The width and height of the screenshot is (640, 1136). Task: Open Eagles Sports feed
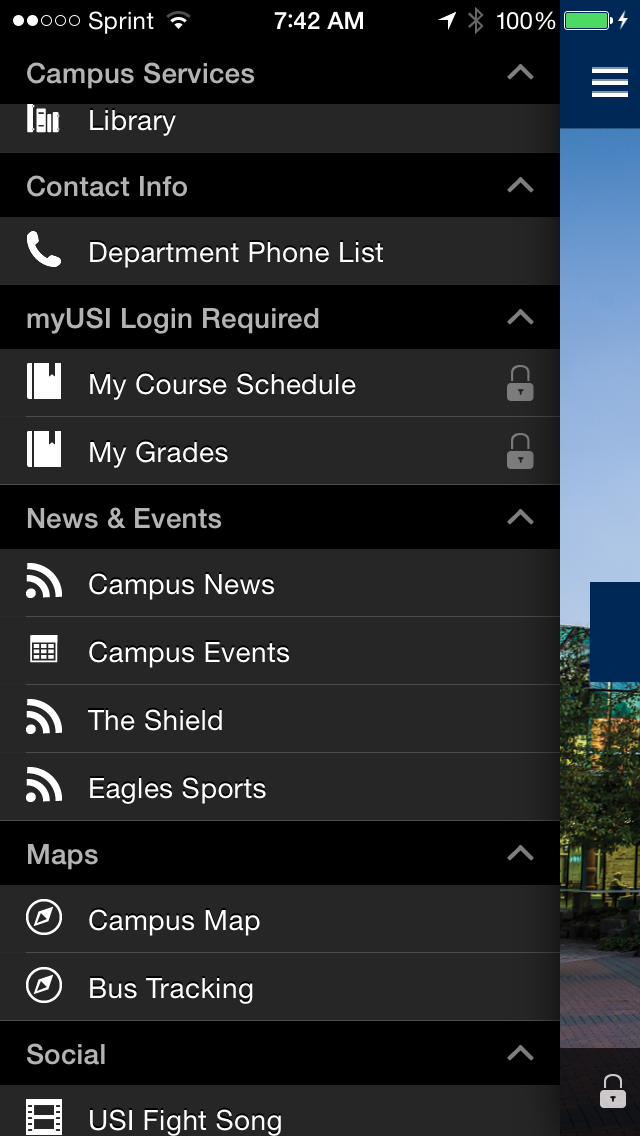[280, 788]
